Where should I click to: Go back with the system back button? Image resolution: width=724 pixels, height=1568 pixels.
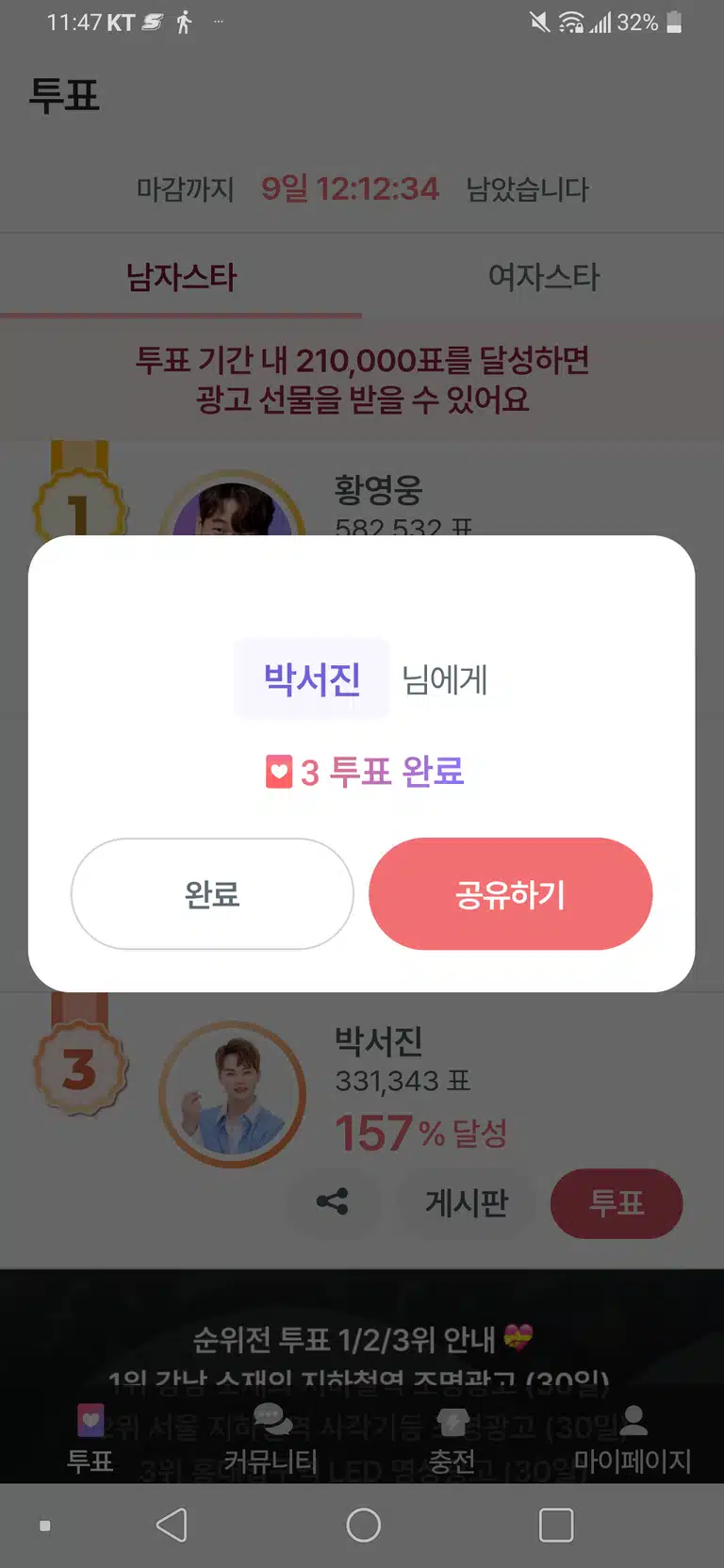(x=173, y=1525)
